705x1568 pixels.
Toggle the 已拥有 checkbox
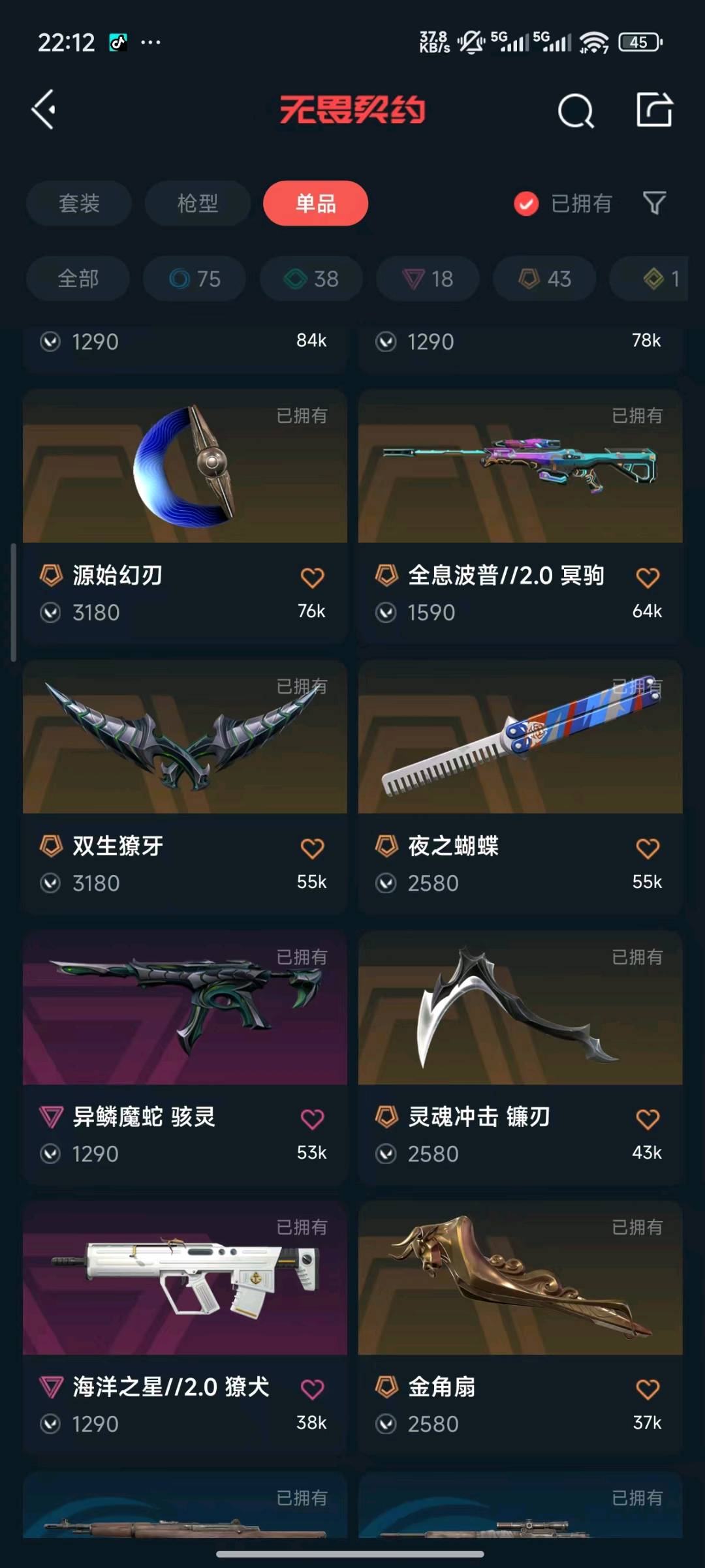coord(526,204)
